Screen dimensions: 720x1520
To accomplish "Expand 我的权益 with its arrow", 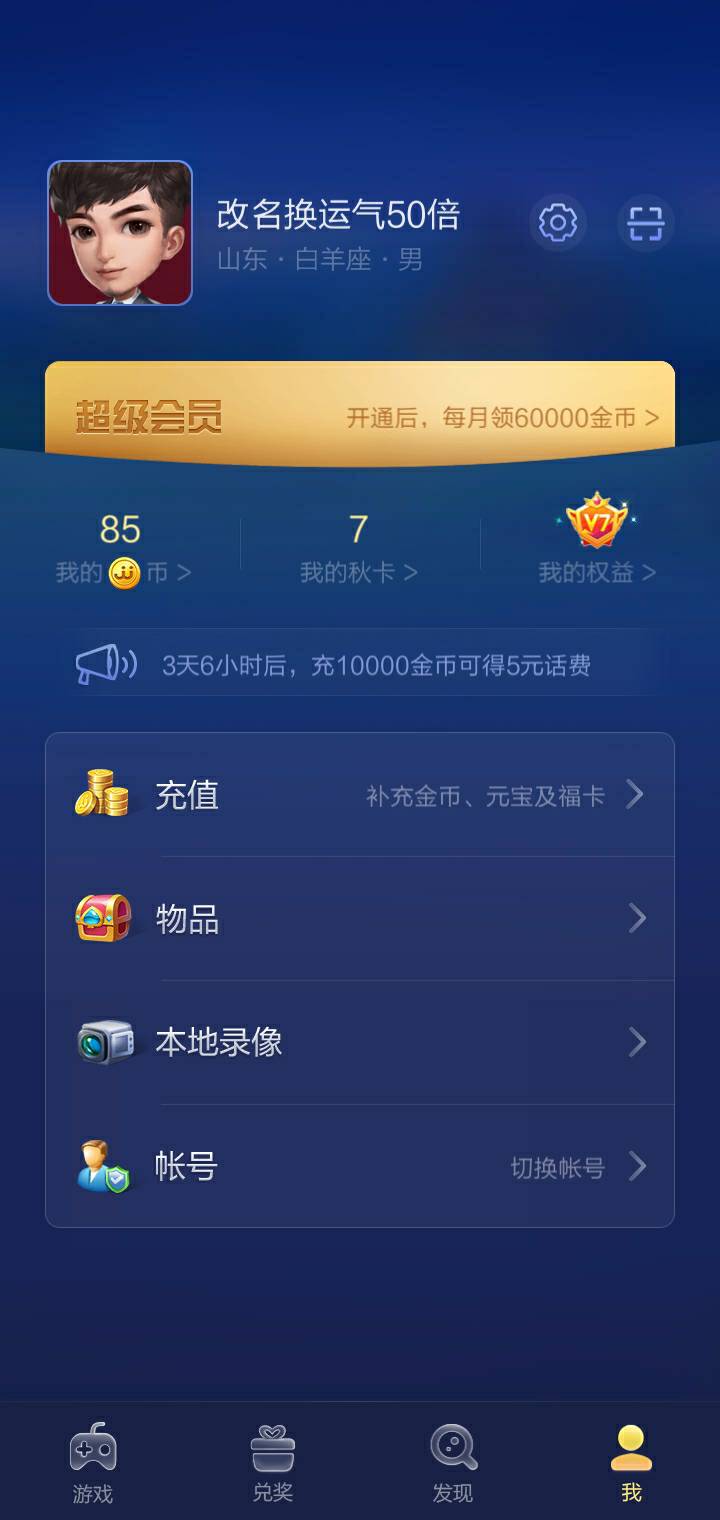I will tap(651, 572).
